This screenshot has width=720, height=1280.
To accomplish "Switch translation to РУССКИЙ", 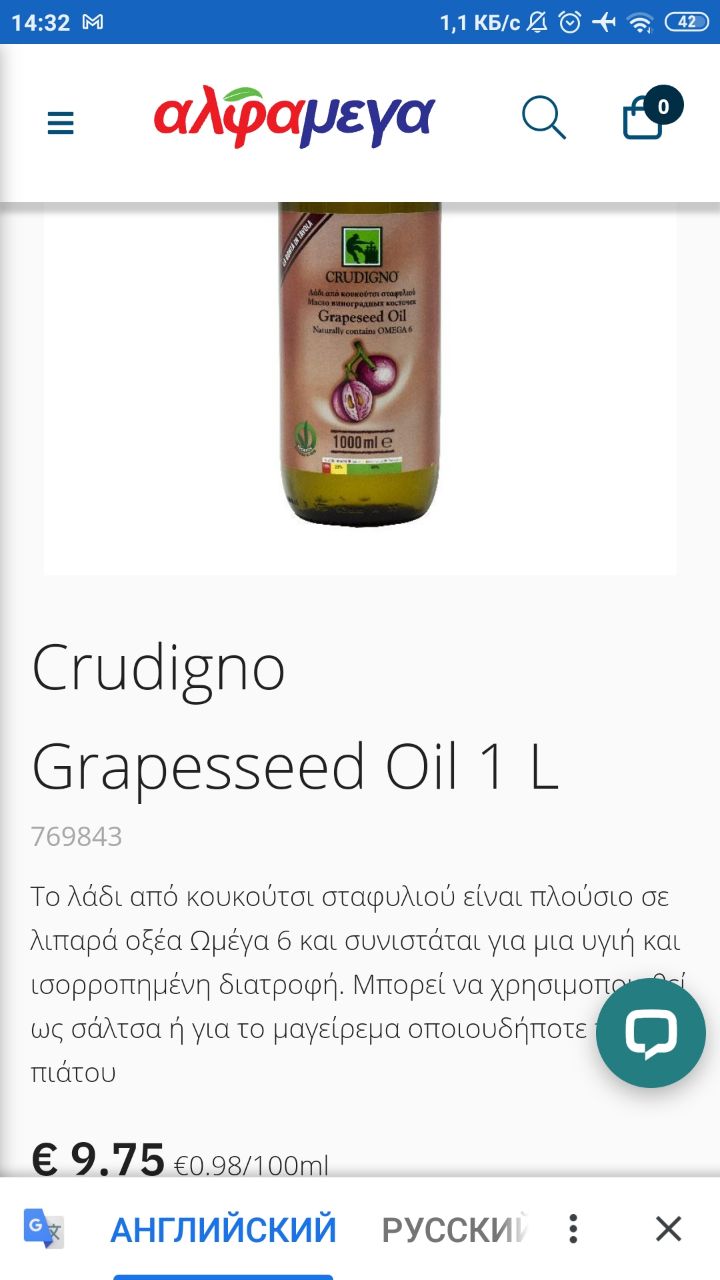I will tap(455, 1229).
